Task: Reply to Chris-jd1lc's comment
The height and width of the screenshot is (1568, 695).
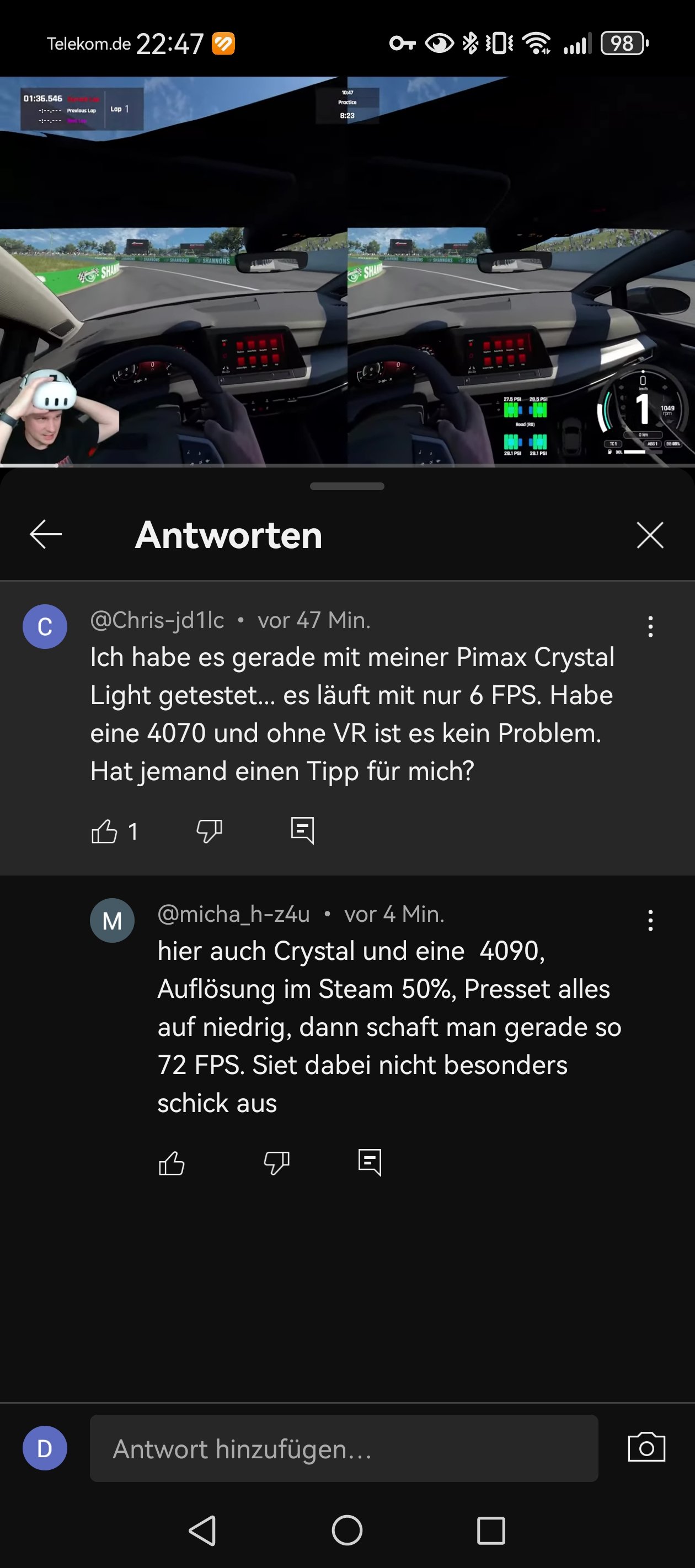Action: pos(303,830)
